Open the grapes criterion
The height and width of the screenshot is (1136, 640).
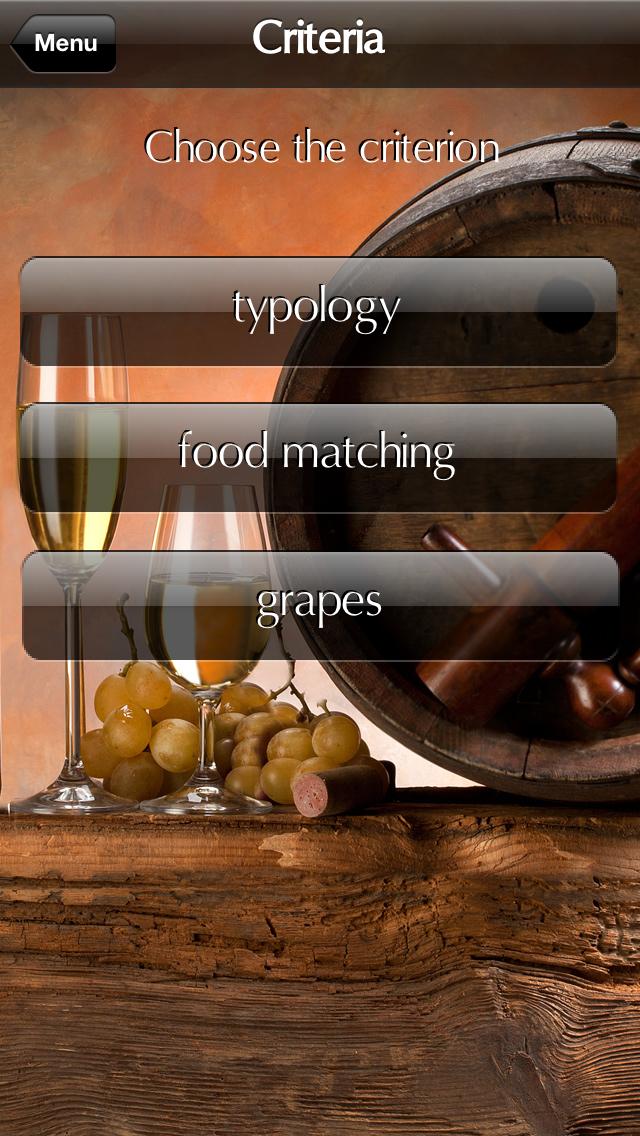coord(320,606)
